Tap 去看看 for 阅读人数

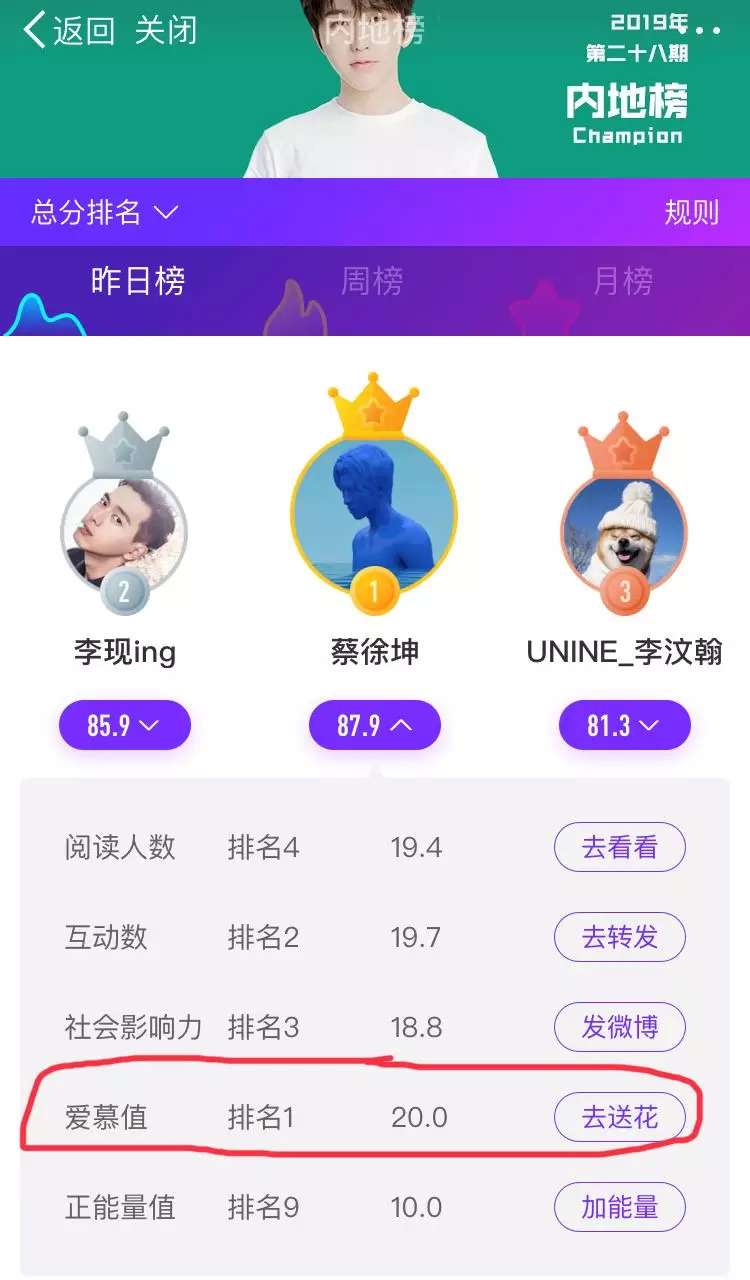[x=620, y=848]
